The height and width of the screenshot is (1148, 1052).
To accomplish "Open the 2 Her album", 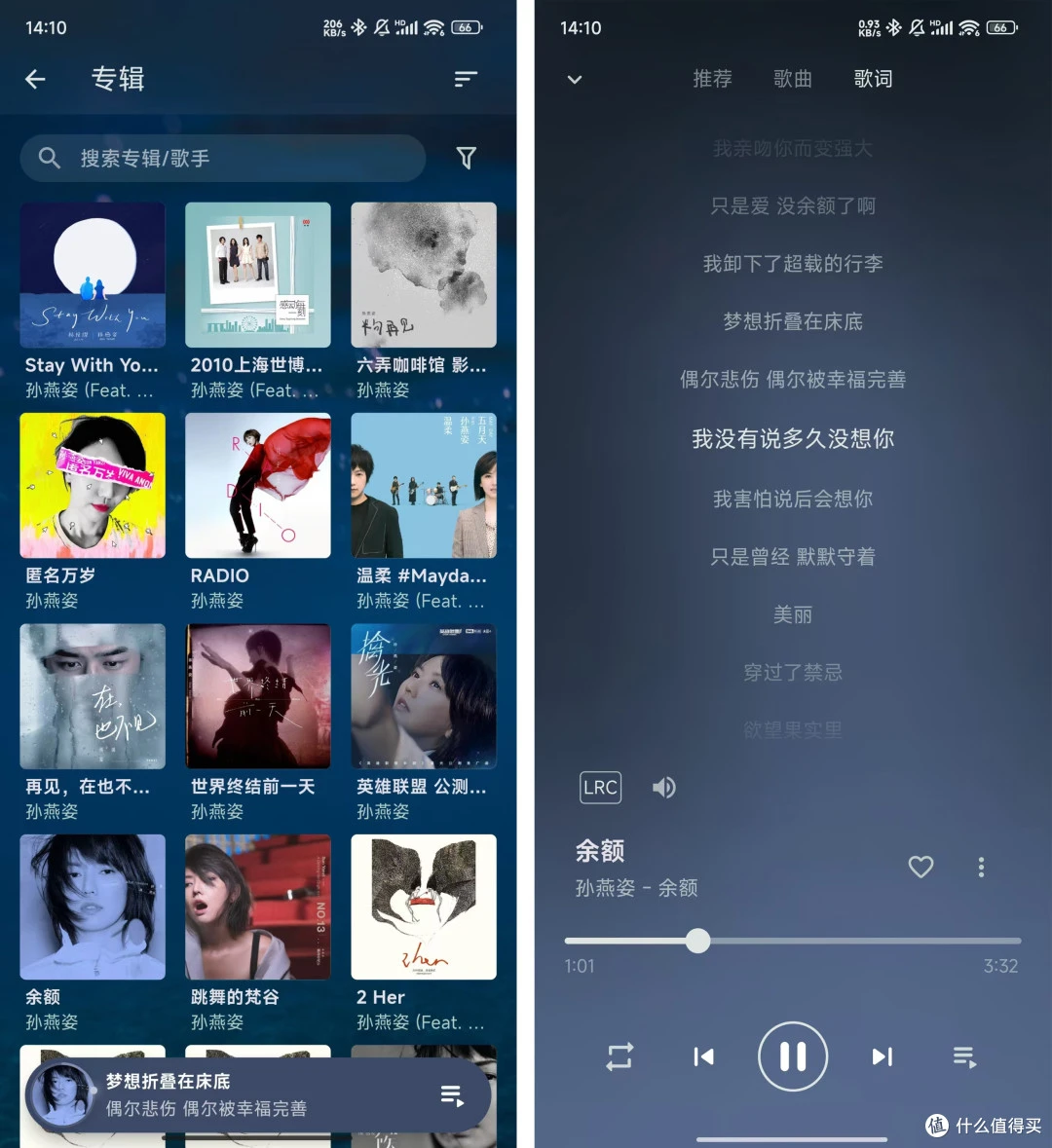I will (424, 907).
